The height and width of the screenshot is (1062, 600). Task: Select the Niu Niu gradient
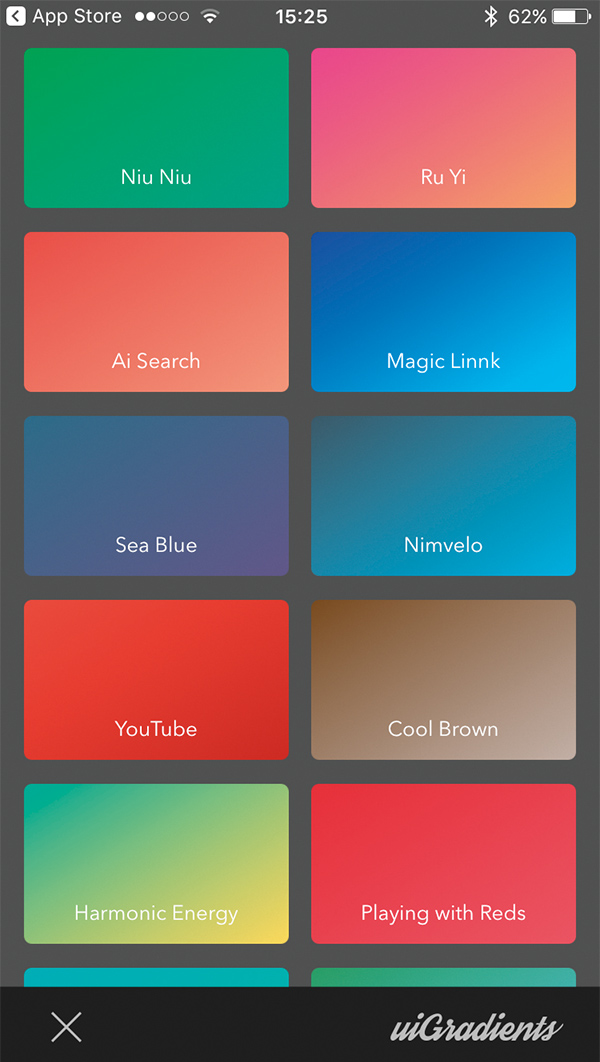156,128
